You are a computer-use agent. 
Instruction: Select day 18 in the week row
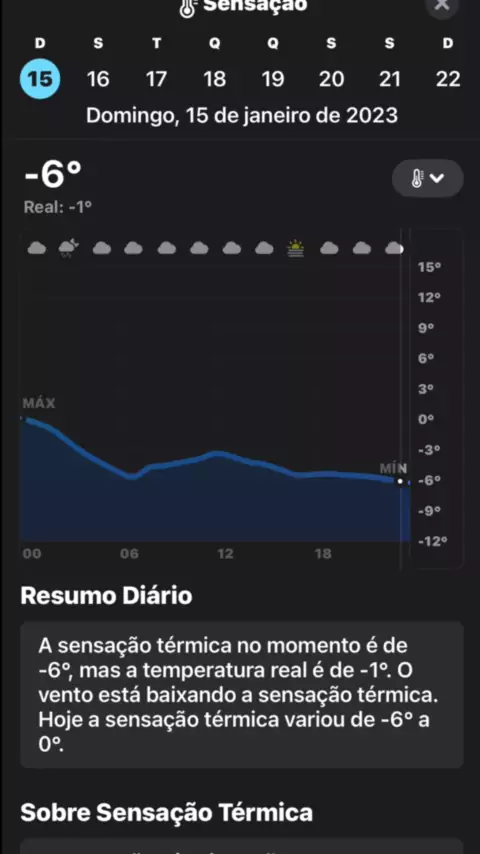pyautogui.click(x=215, y=80)
